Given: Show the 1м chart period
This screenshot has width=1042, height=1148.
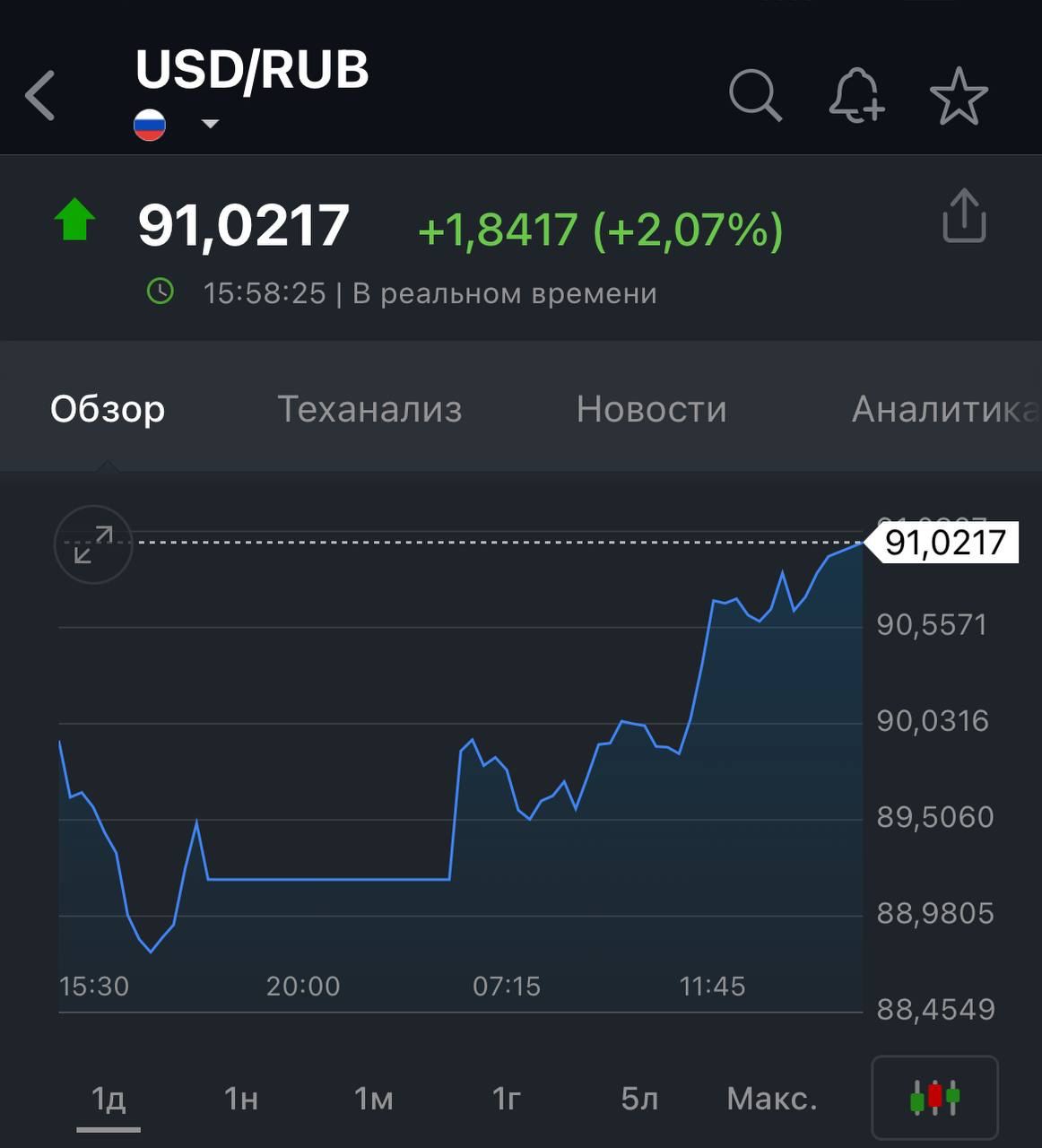Looking at the screenshot, I should [373, 1099].
